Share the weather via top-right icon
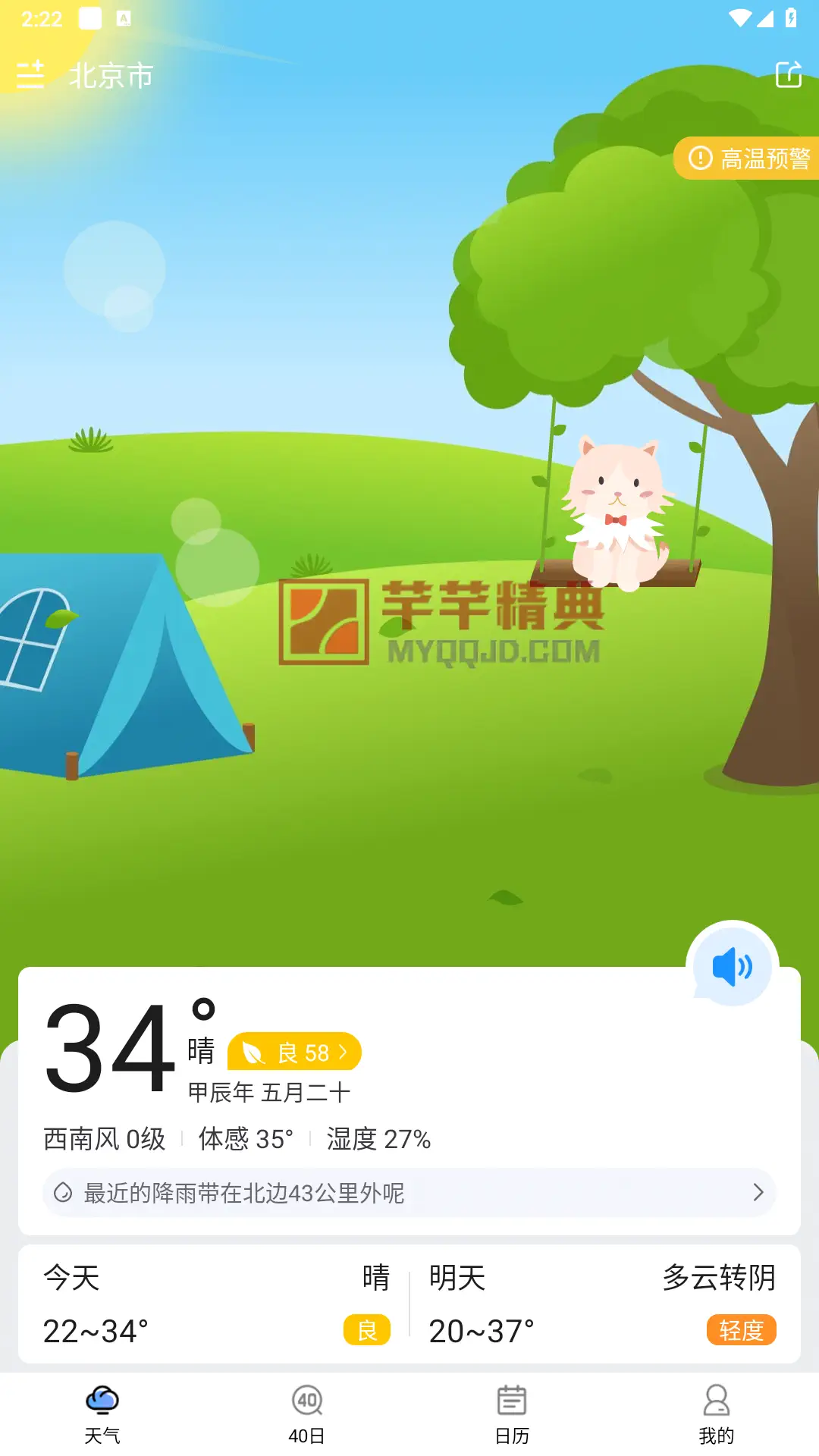Image resolution: width=819 pixels, height=1456 pixels. (789, 74)
